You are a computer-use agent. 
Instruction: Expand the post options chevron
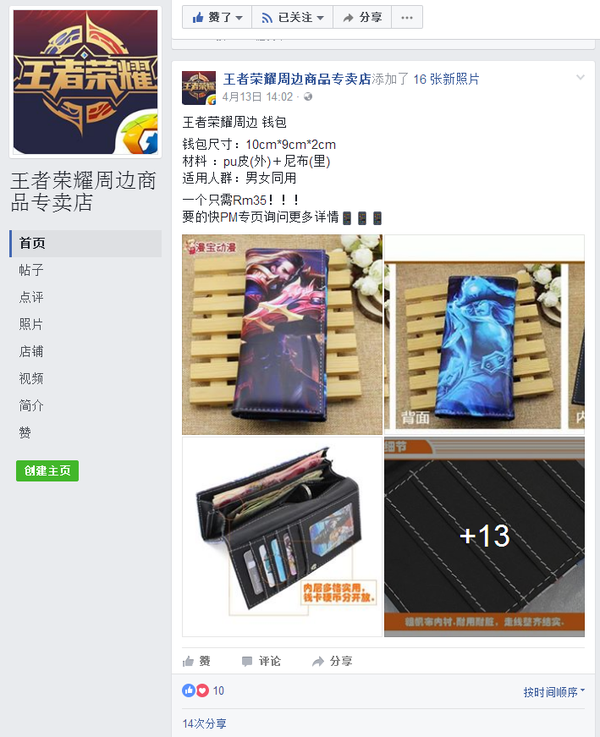pyautogui.click(x=580, y=78)
